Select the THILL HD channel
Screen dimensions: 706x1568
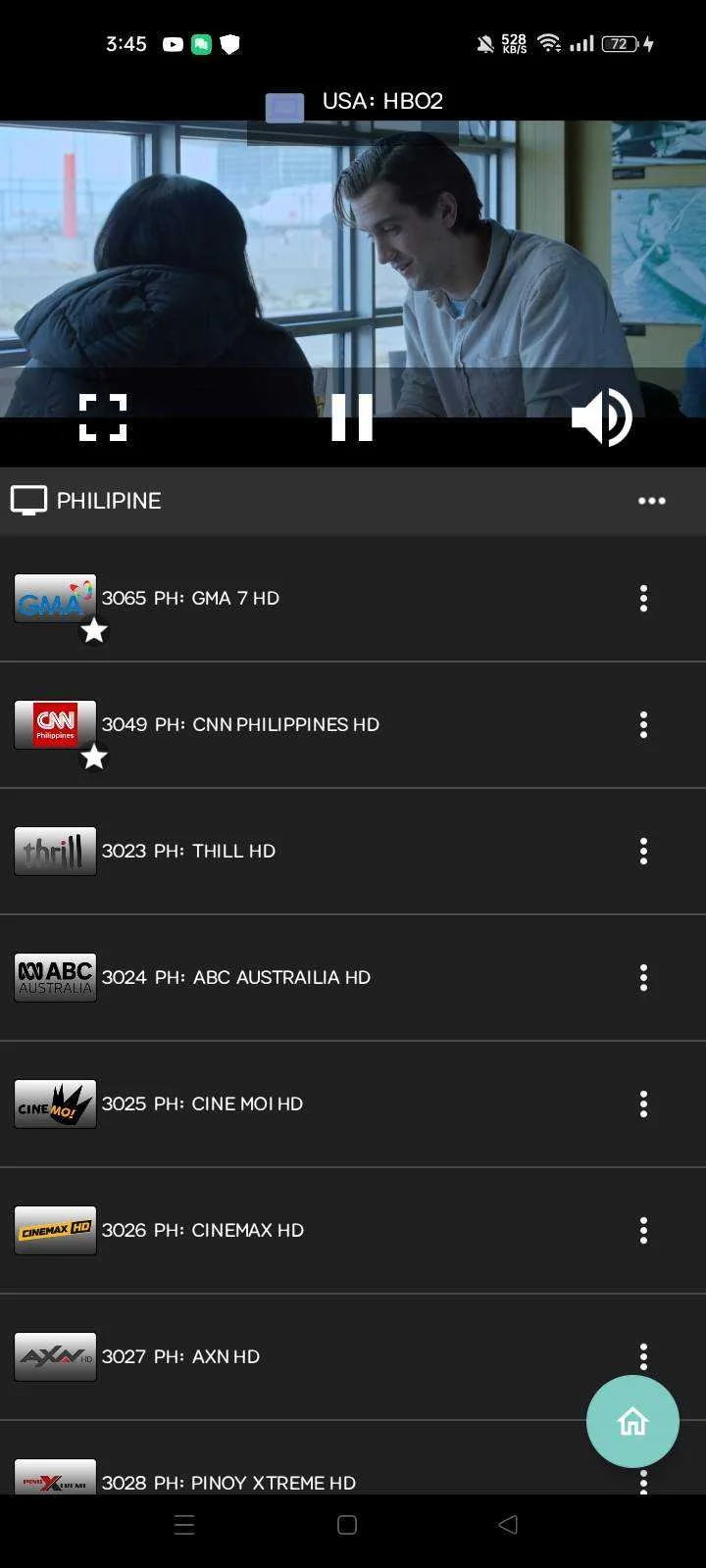353,852
